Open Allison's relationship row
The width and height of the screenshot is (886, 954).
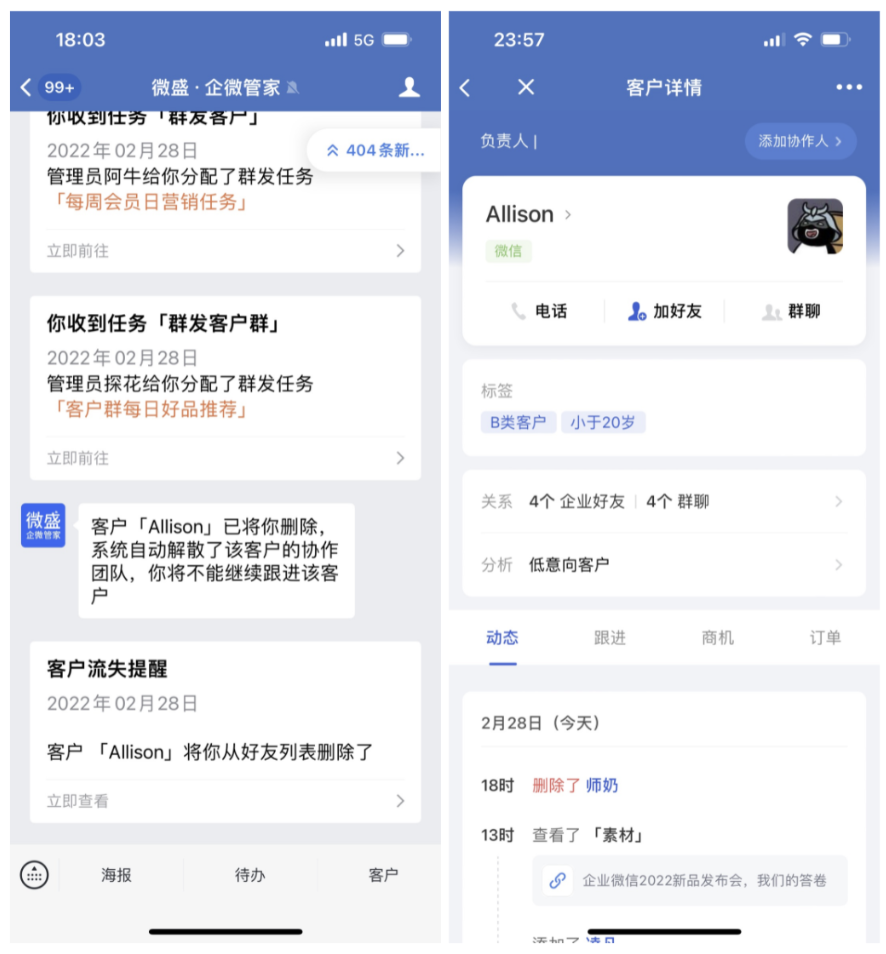click(x=663, y=502)
